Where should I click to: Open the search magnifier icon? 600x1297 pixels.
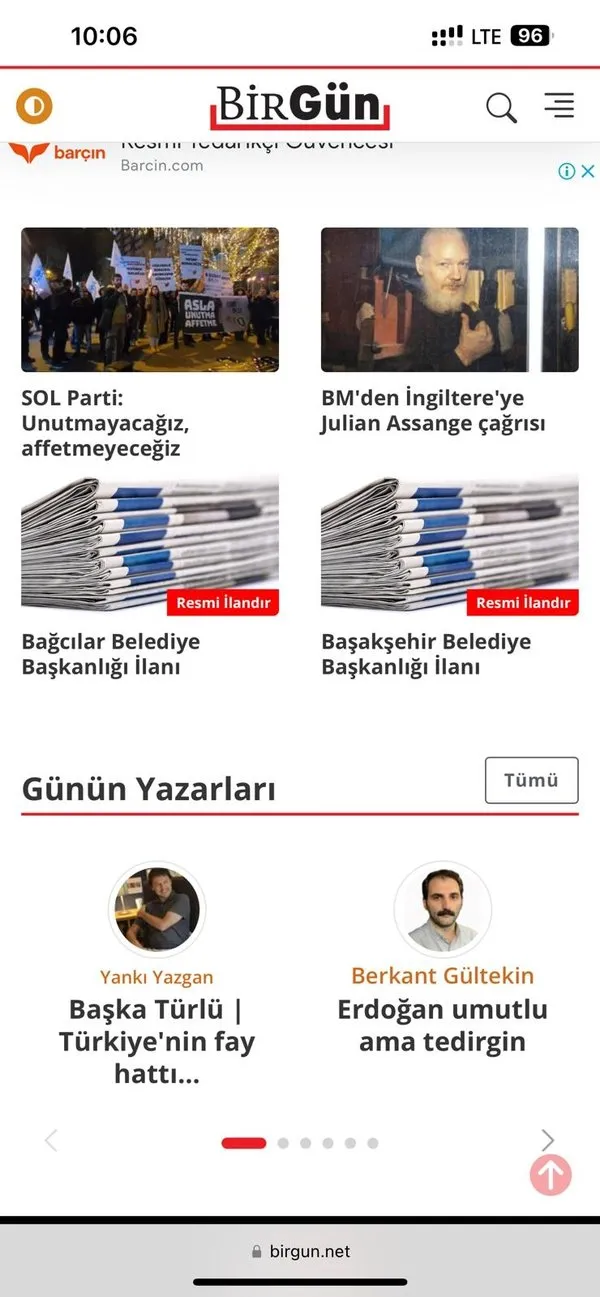pos(501,106)
